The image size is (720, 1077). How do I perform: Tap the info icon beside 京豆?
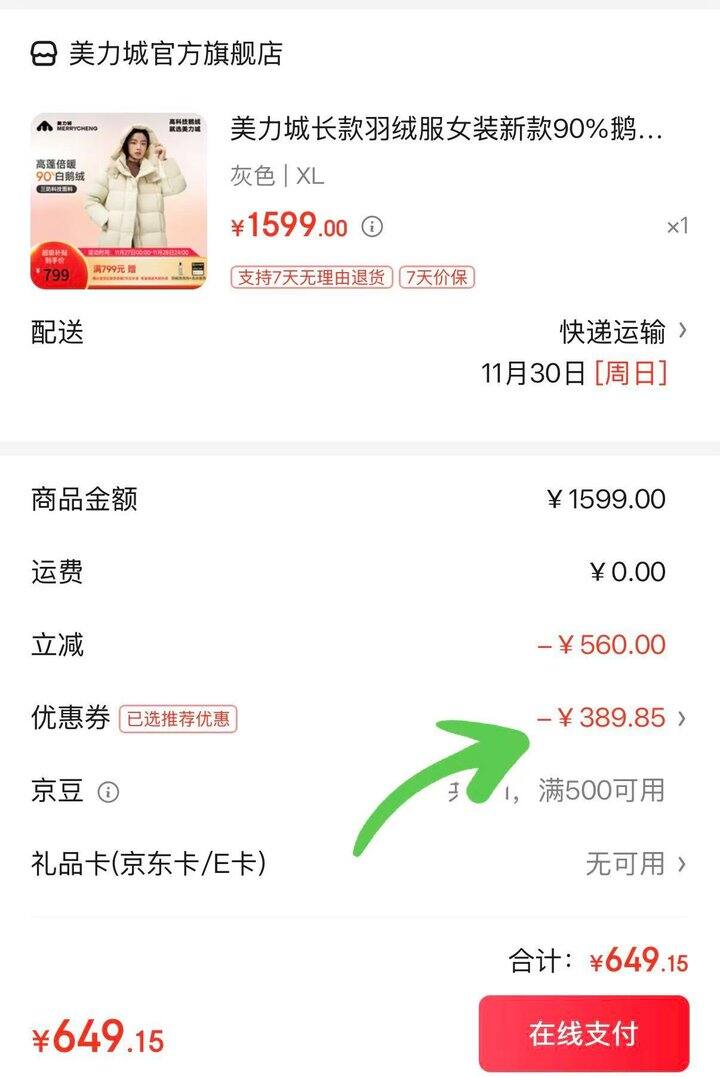pos(108,792)
